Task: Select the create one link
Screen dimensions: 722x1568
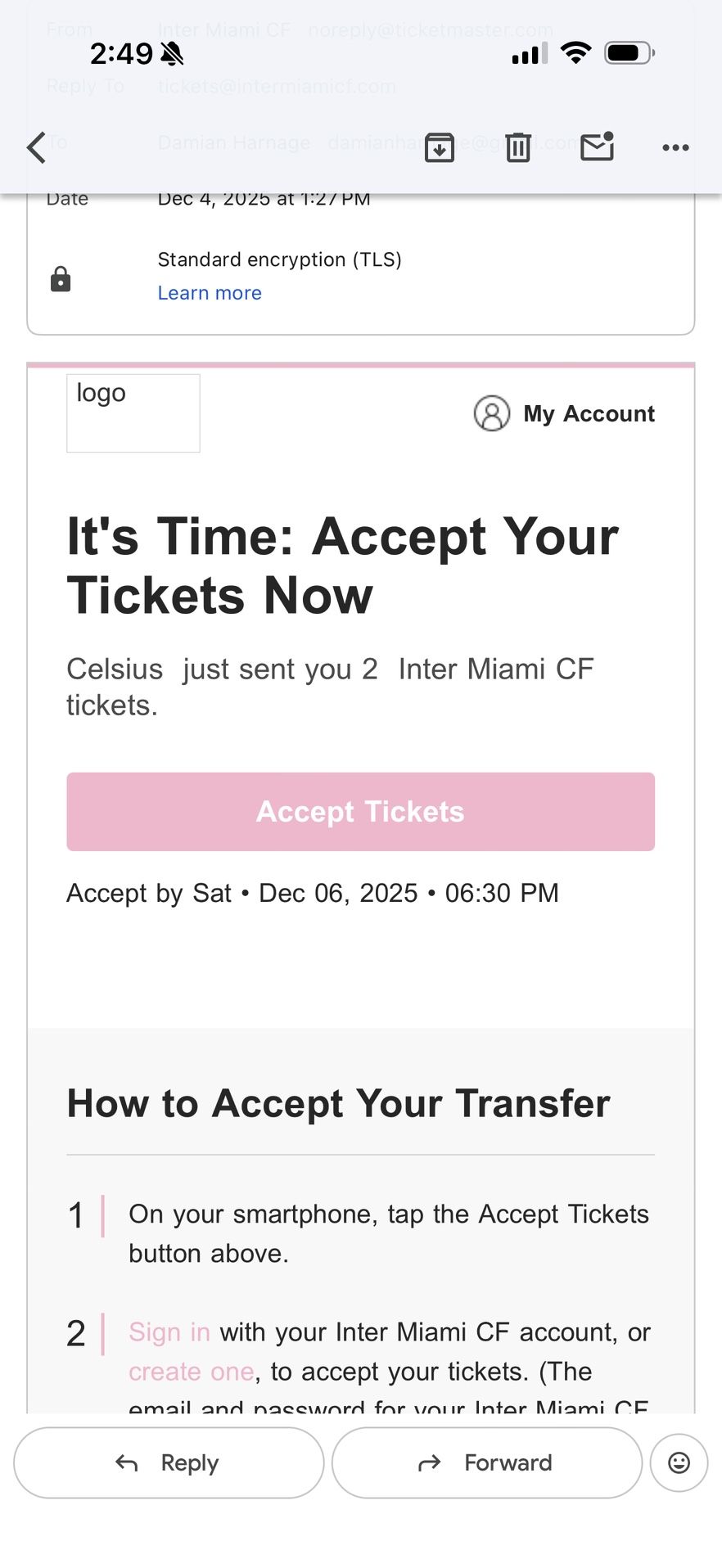Action: coord(191,1371)
